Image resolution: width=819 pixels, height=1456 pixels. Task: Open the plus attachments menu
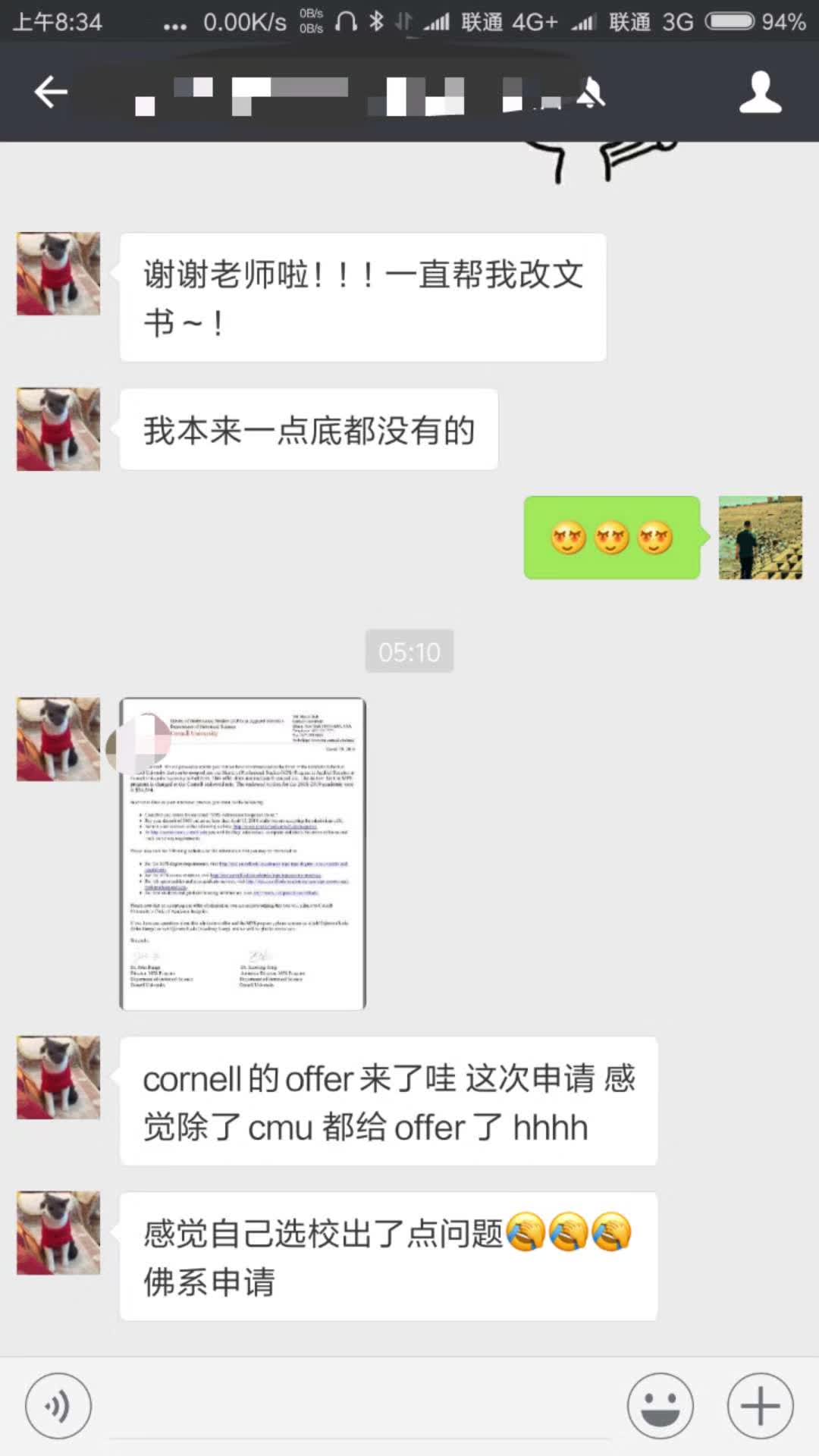tap(760, 1405)
